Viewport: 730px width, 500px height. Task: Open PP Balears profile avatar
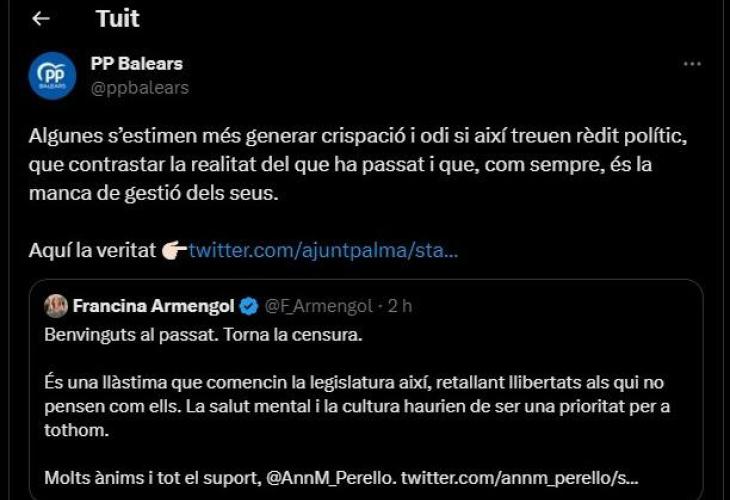(x=52, y=76)
